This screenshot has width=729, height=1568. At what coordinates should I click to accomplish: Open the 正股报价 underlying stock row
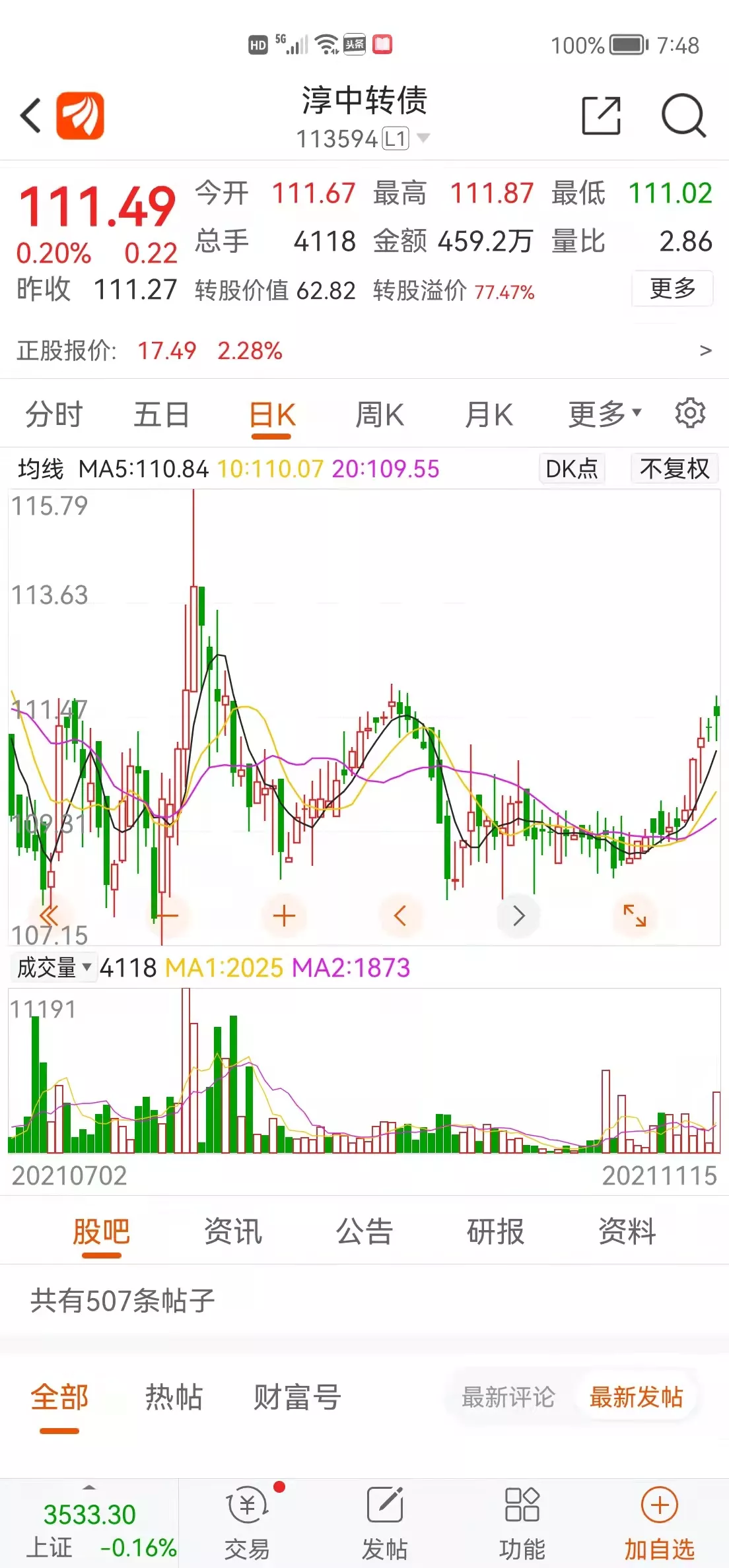click(x=363, y=350)
